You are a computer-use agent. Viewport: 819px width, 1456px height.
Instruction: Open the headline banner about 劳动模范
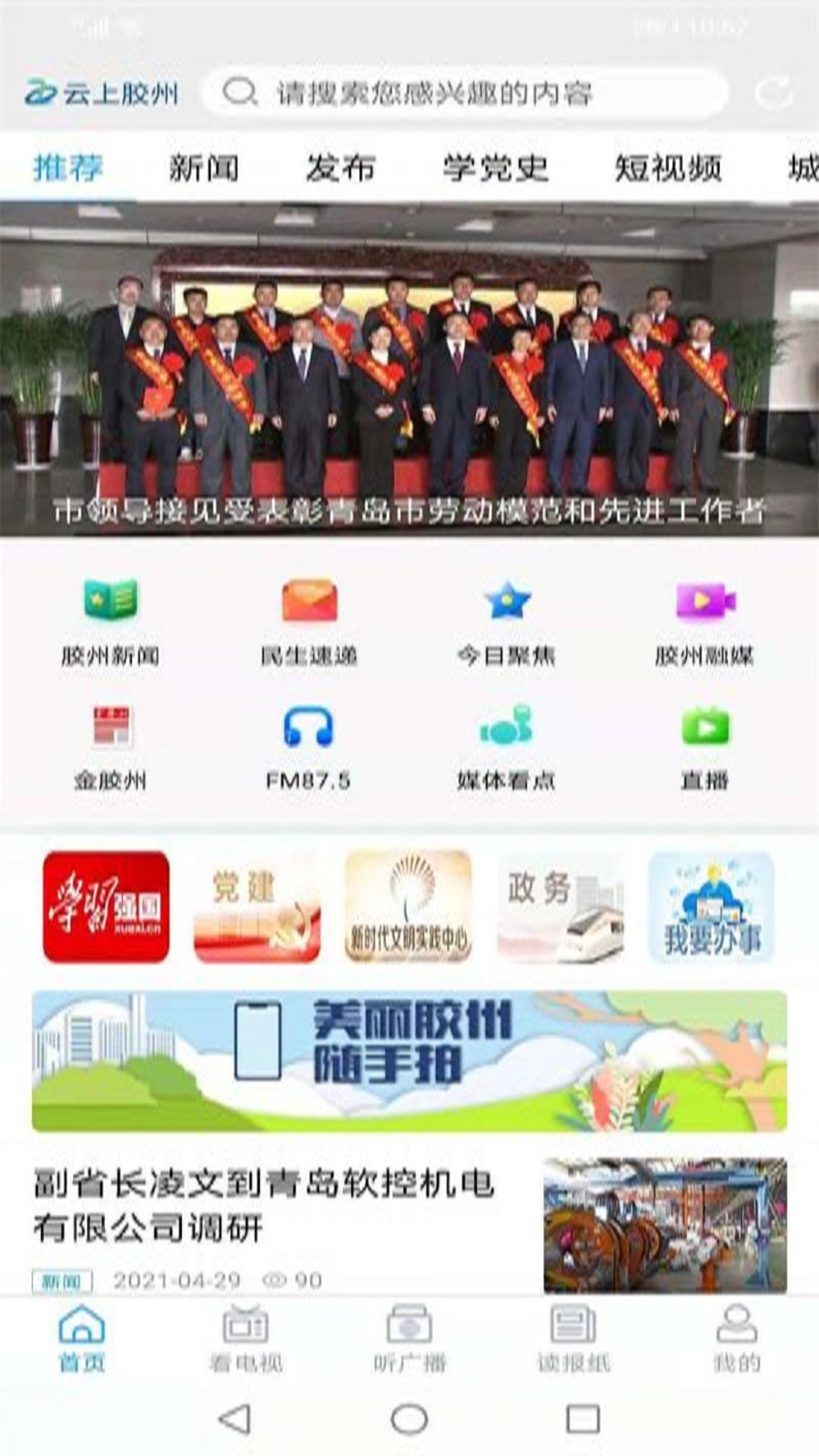point(409,369)
